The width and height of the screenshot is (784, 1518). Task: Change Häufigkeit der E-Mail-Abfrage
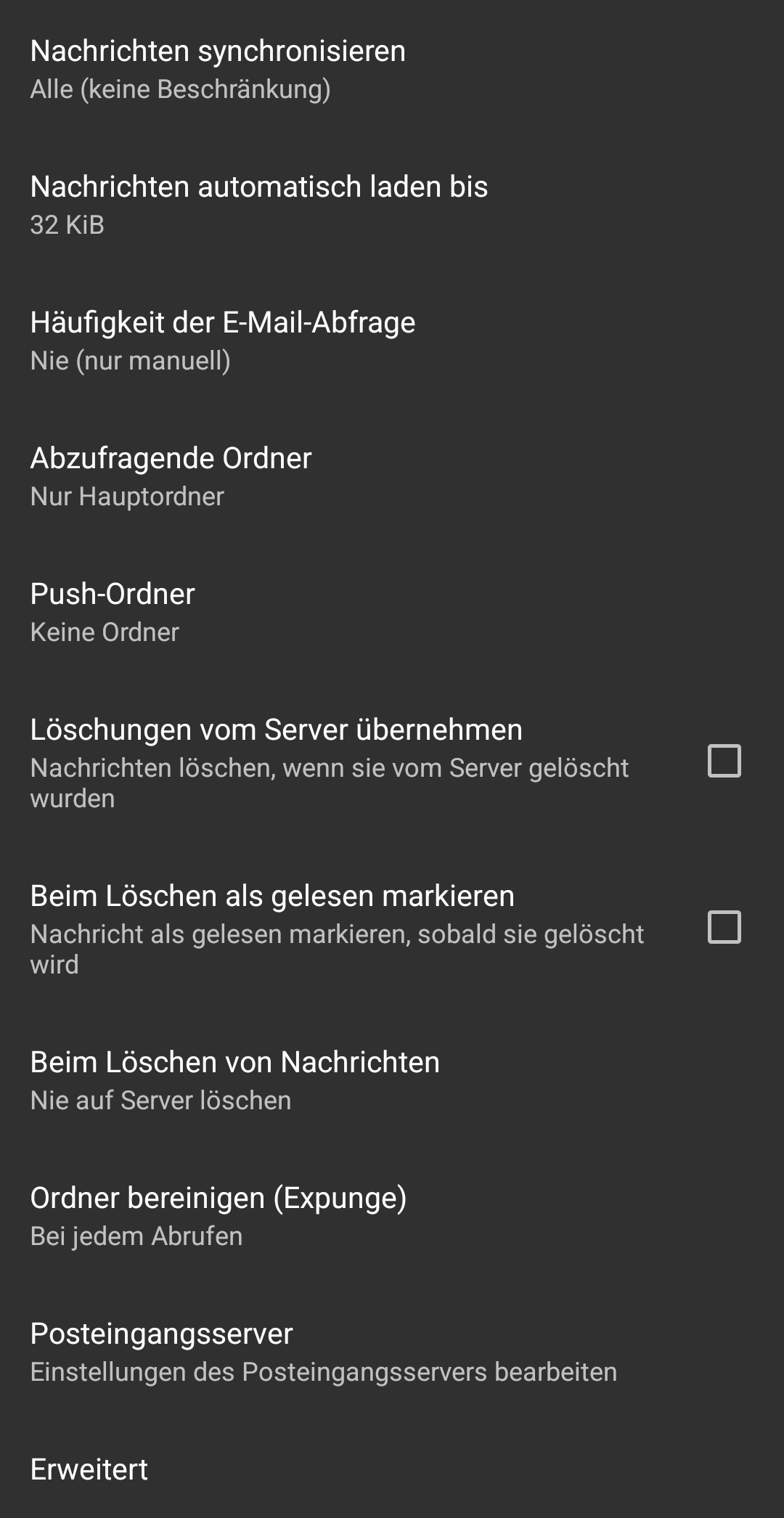point(222,340)
